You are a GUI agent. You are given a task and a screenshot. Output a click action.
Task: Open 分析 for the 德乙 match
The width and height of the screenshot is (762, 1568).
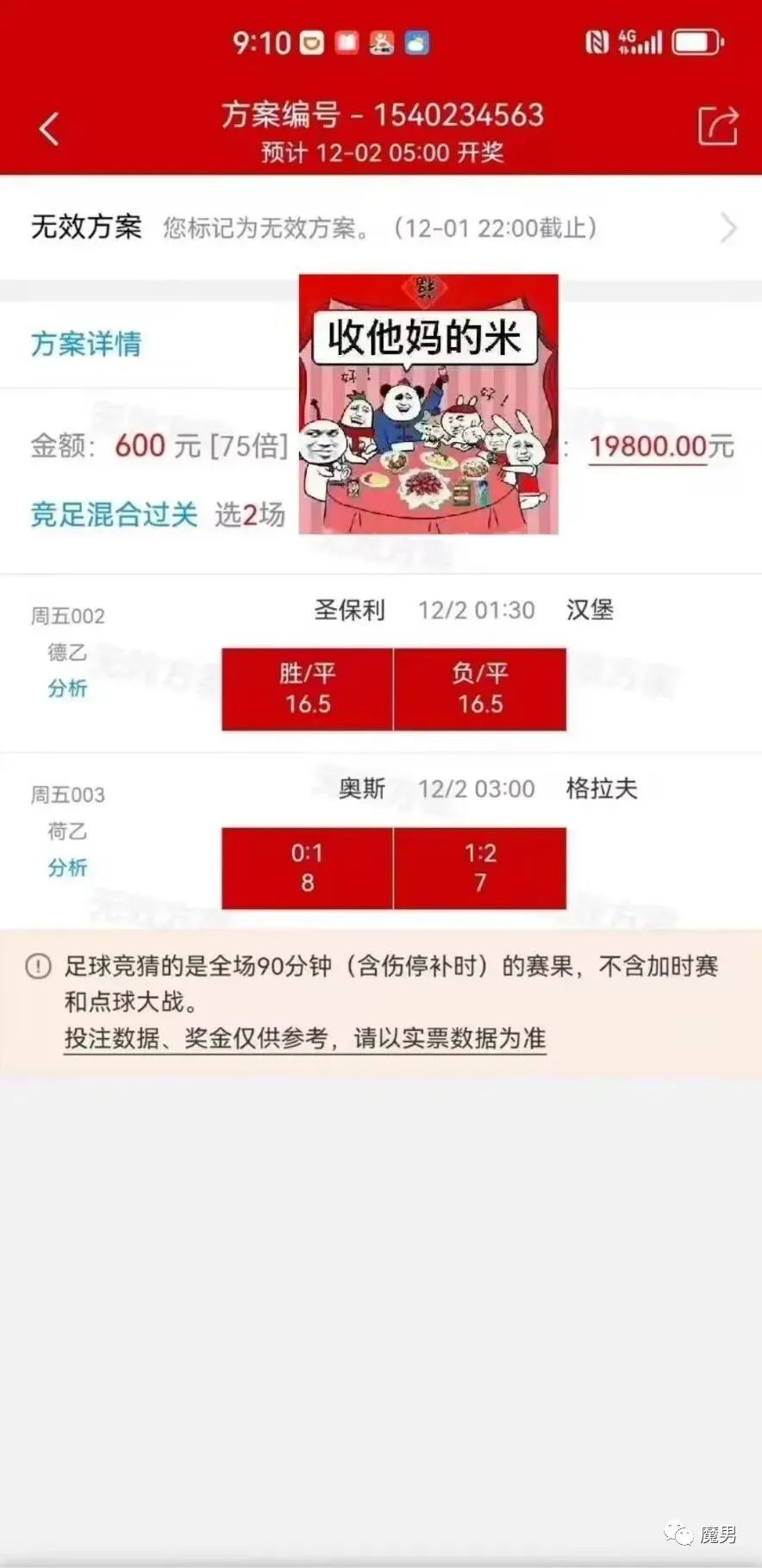[x=67, y=688]
